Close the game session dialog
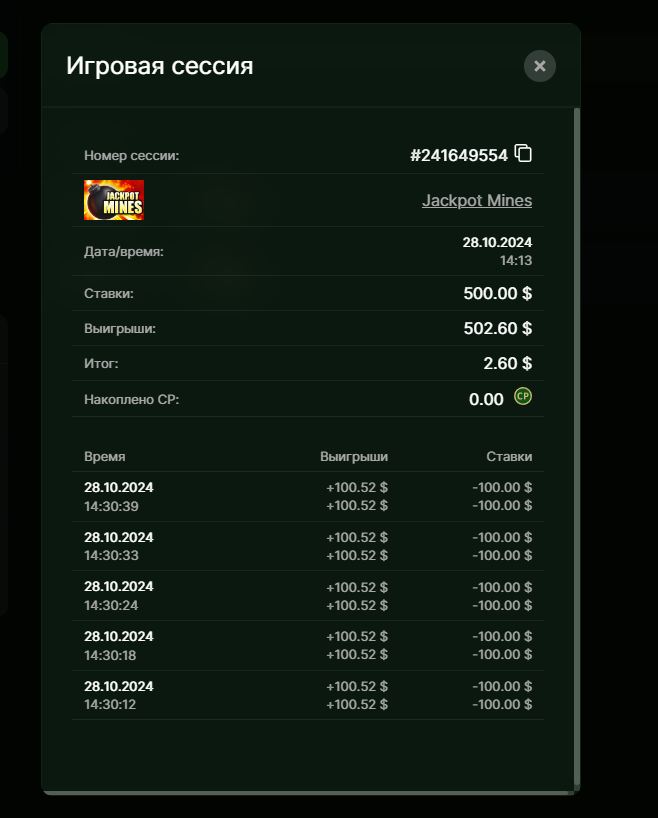The width and height of the screenshot is (658, 818). point(540,66)
